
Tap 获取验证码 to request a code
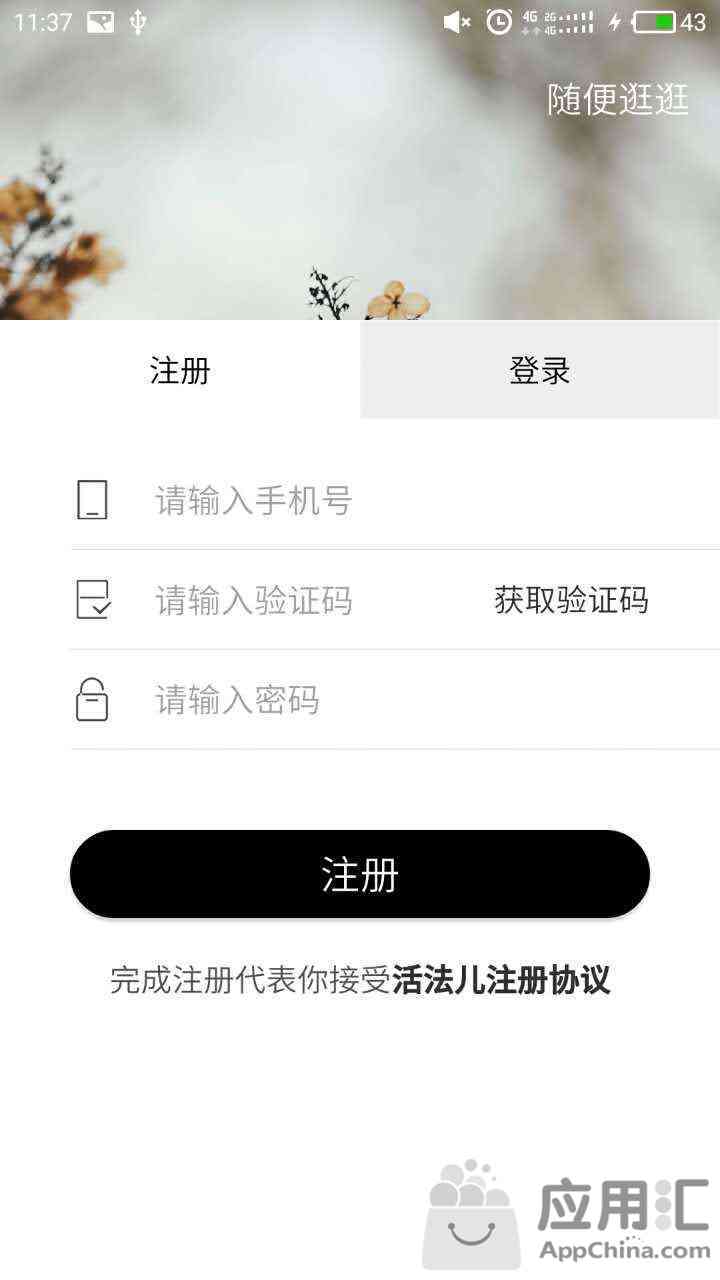571,600
